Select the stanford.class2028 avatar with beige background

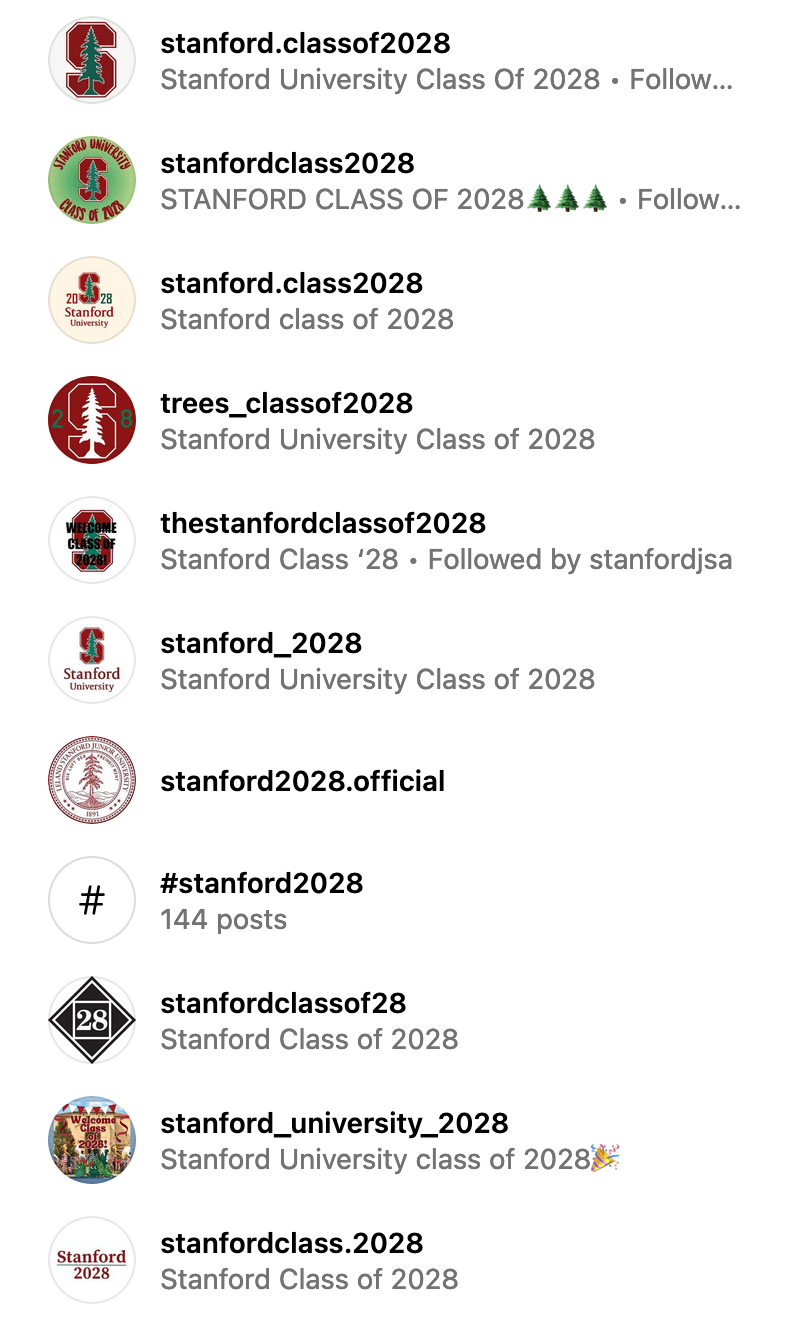92,300
